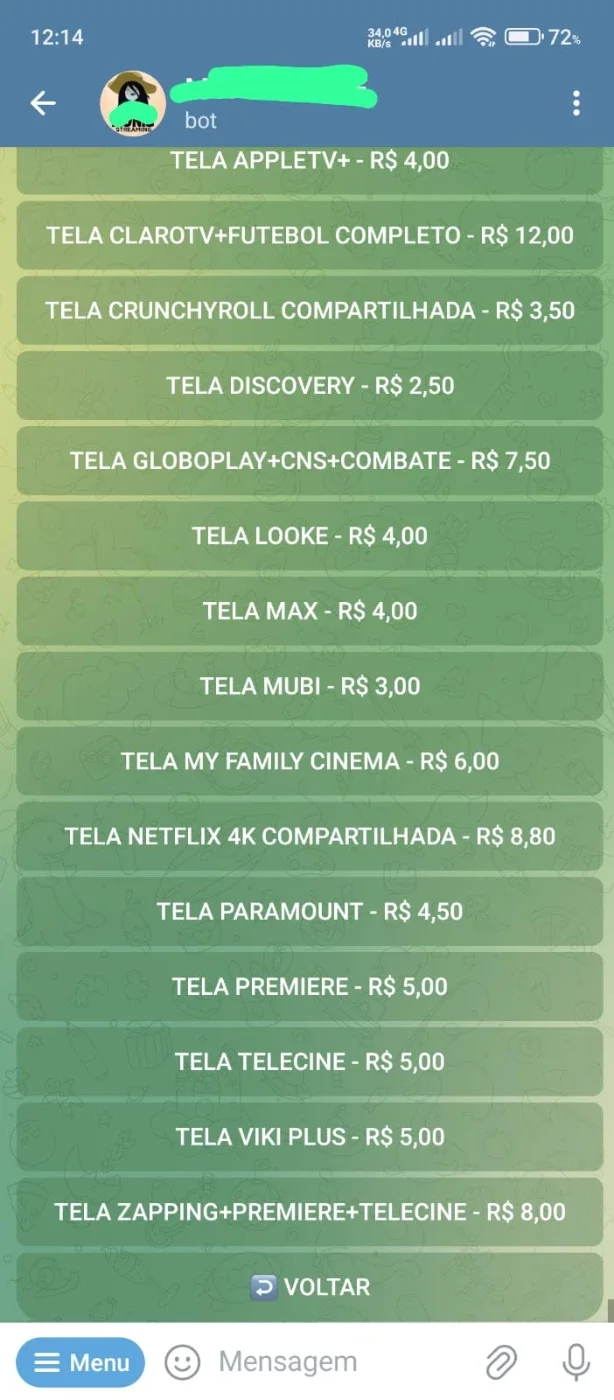The image size is (614, 1400).
Task: Tap the TELA MAX button
Action: click(310, 610)
